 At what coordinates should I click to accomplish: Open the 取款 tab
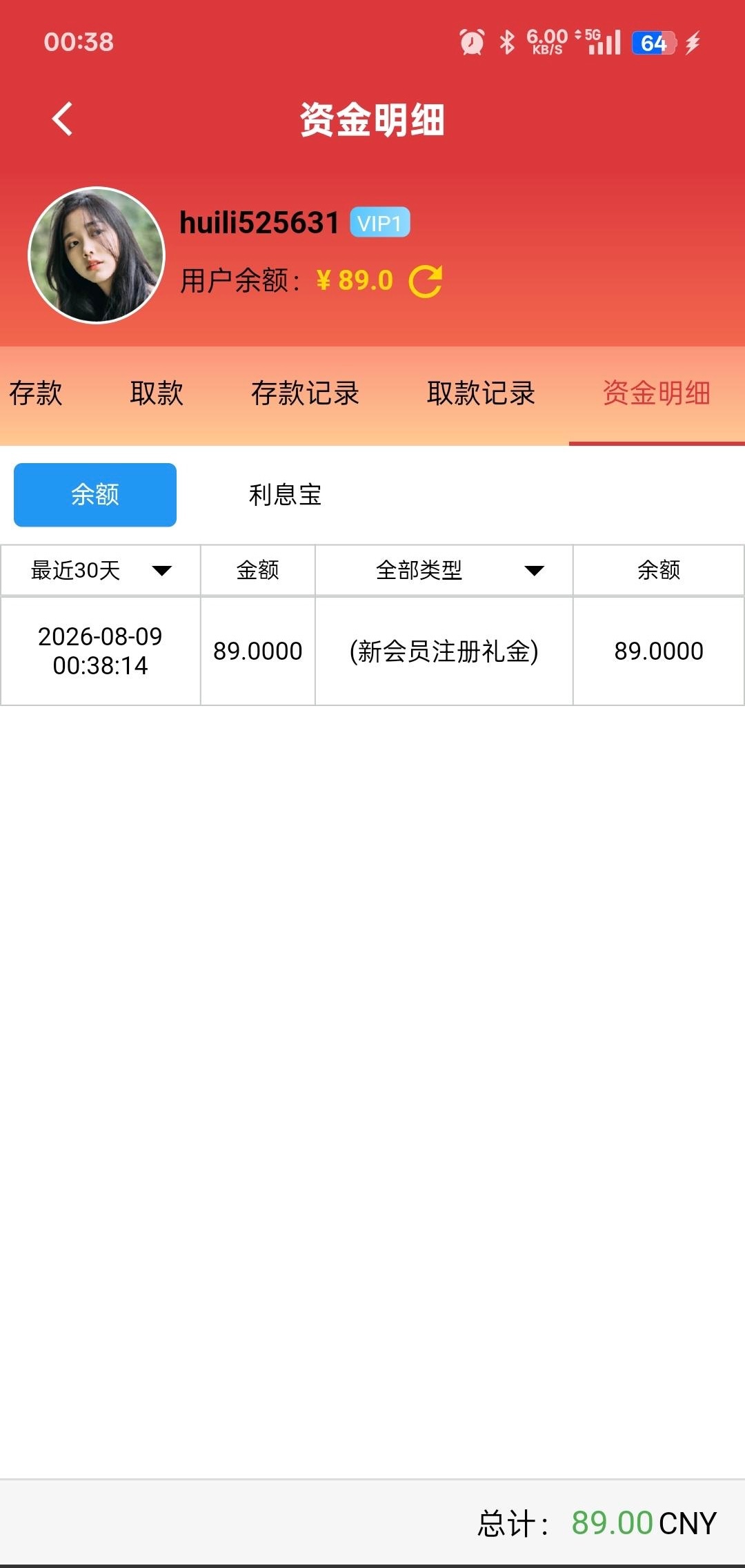coord(157,393)
